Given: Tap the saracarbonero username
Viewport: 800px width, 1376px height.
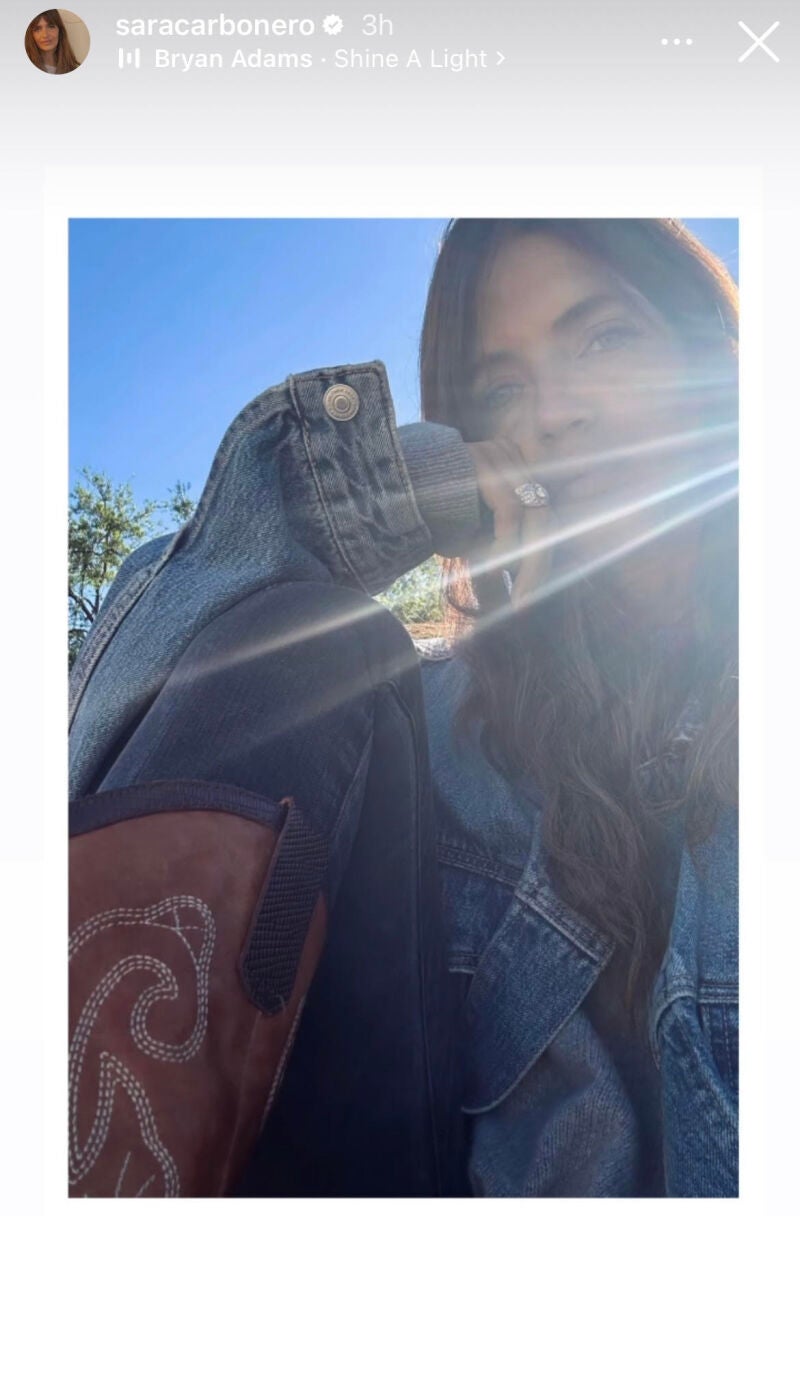Looking at the screenshot, I should pos(215,25).
